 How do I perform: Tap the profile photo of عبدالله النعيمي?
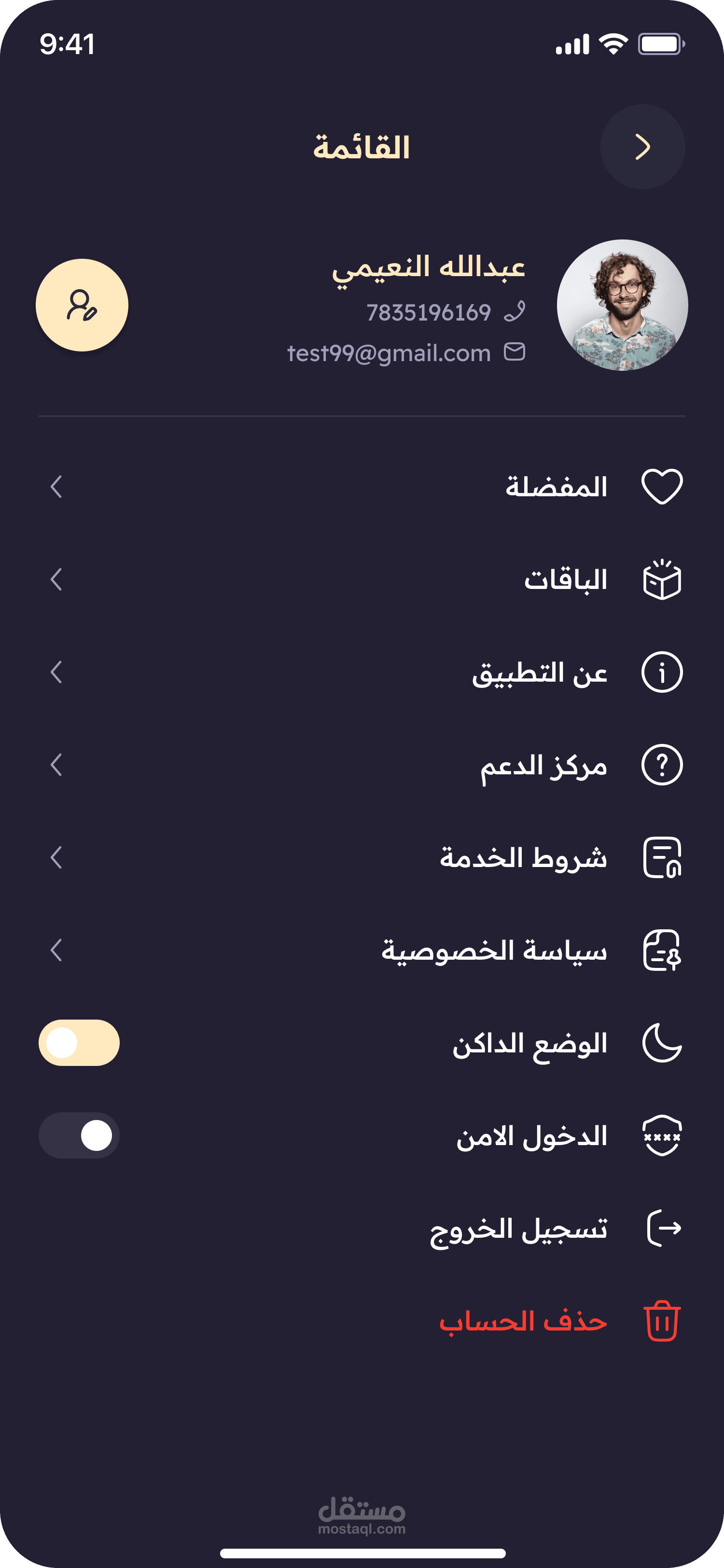[x=622, y=305]
